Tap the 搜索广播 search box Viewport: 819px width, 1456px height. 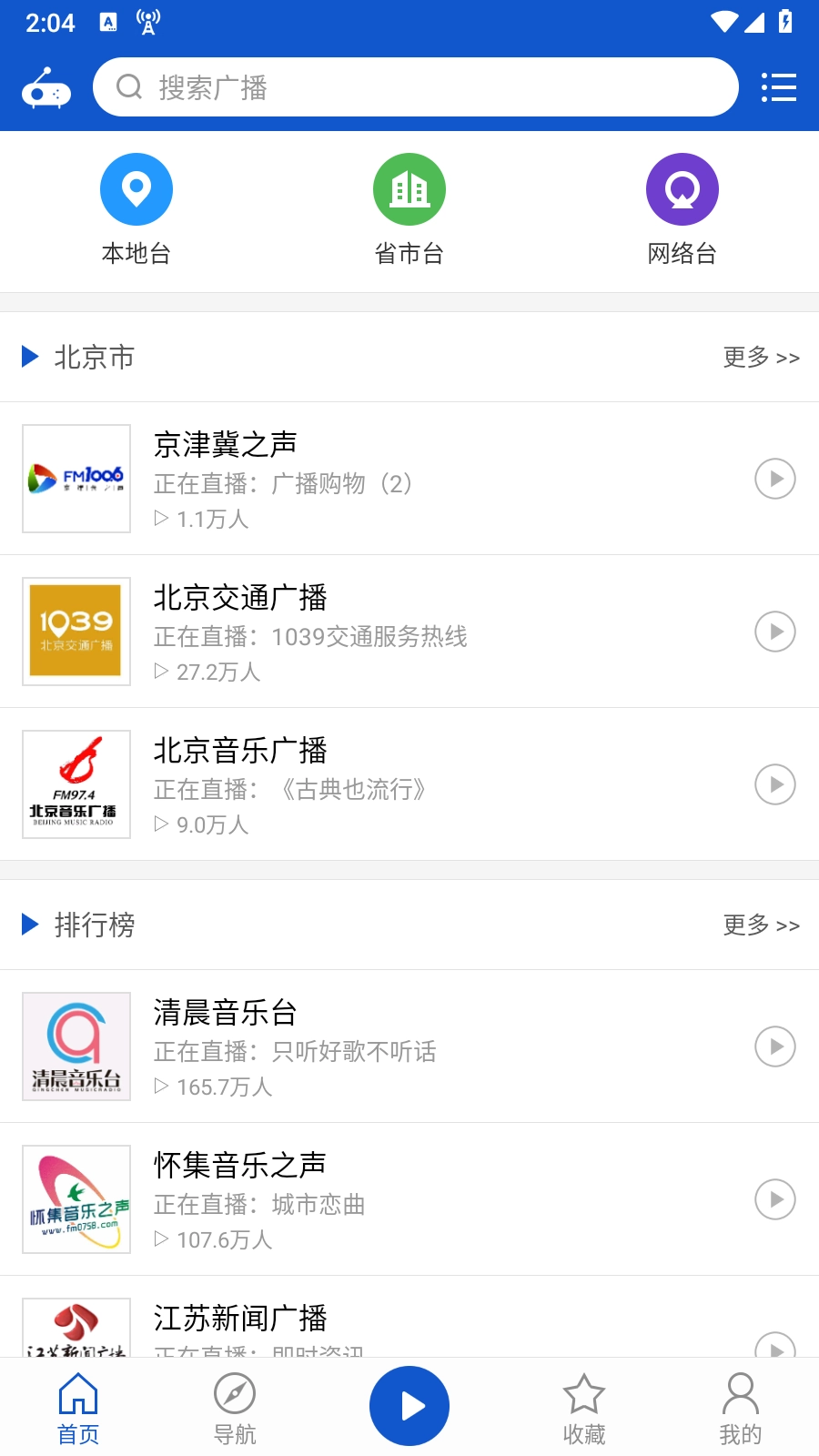pos(415,87)
